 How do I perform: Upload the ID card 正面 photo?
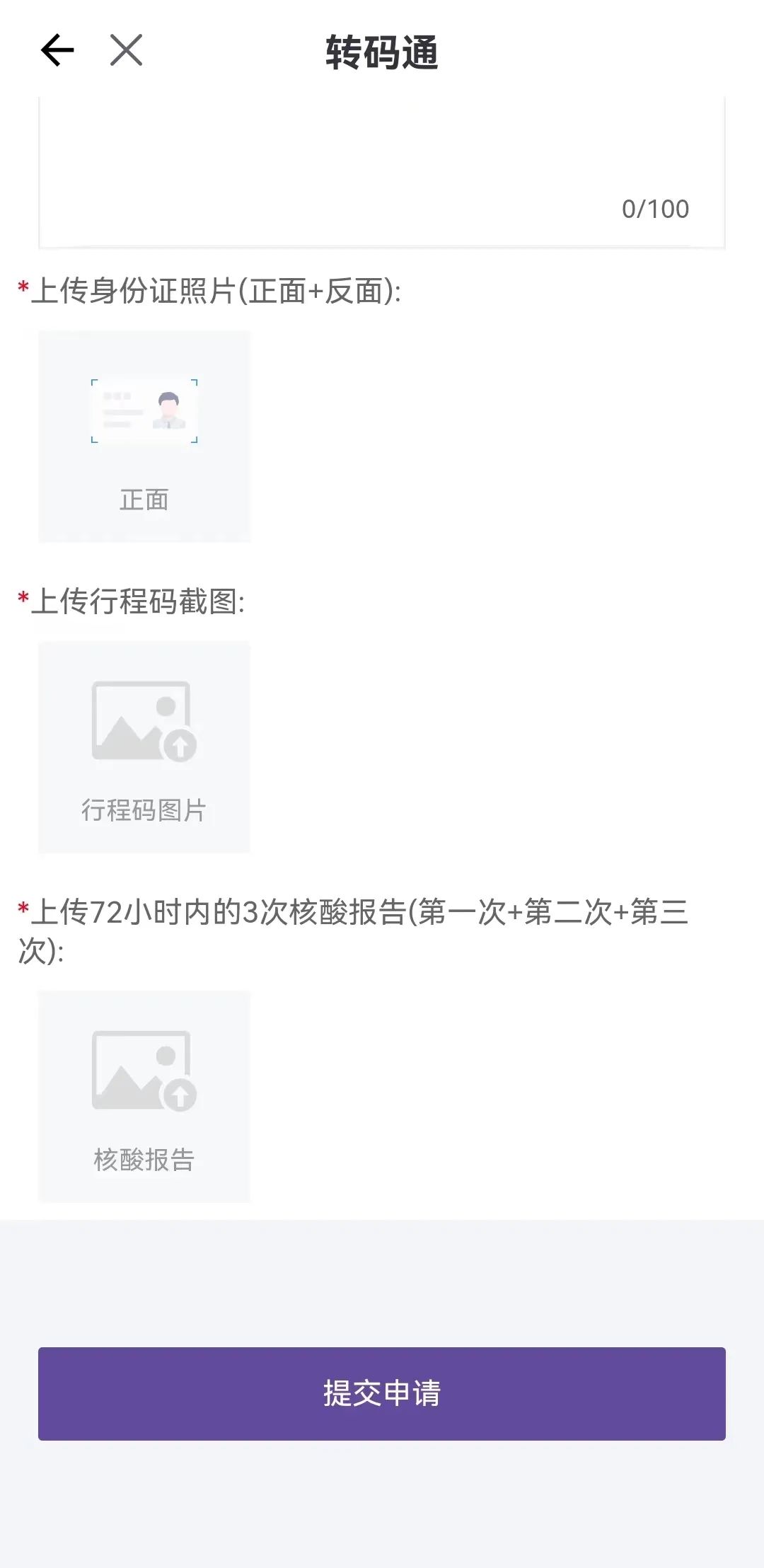point(144,436)
